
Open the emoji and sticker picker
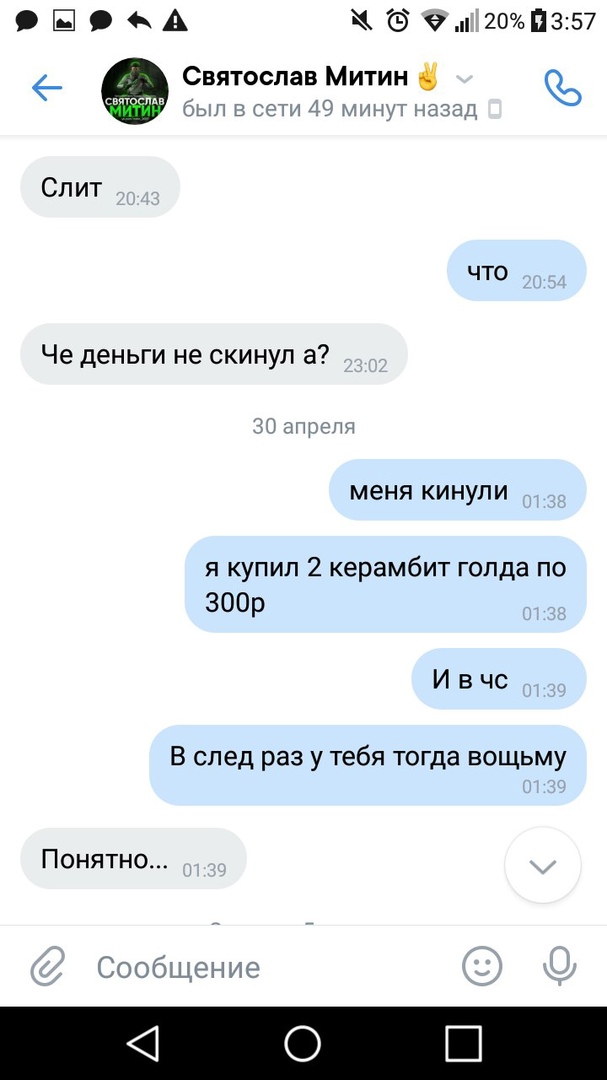pyautogui.click(x=482, y=966)
